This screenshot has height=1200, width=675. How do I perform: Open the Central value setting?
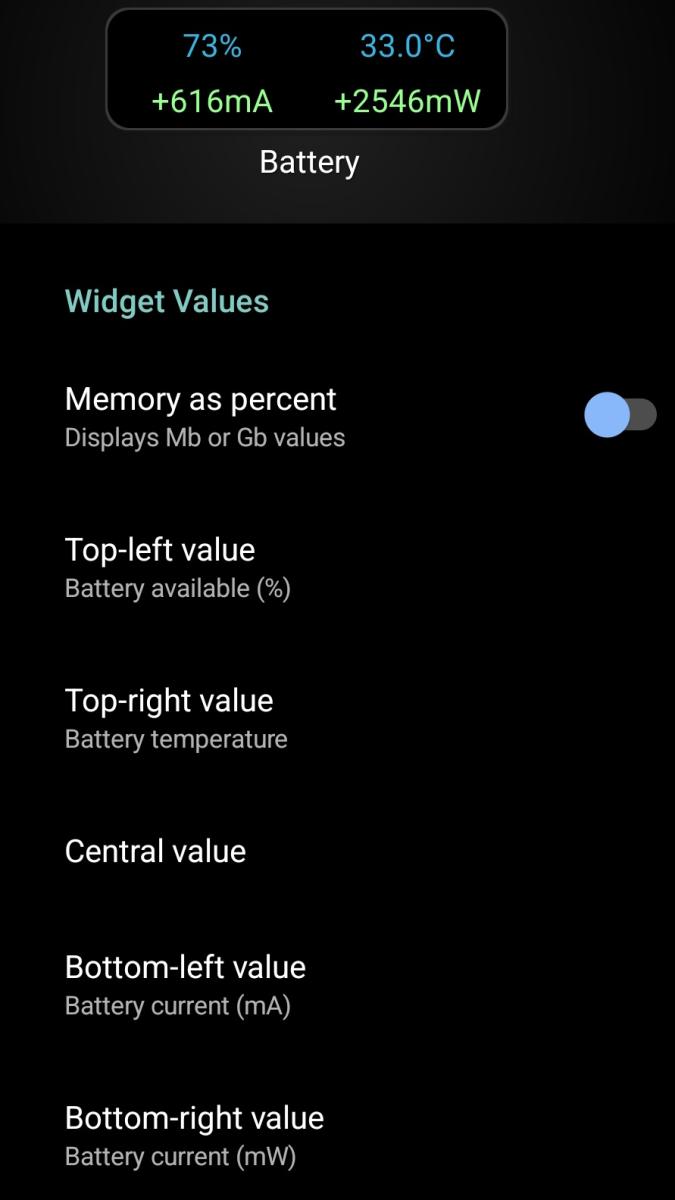point(337,852)
